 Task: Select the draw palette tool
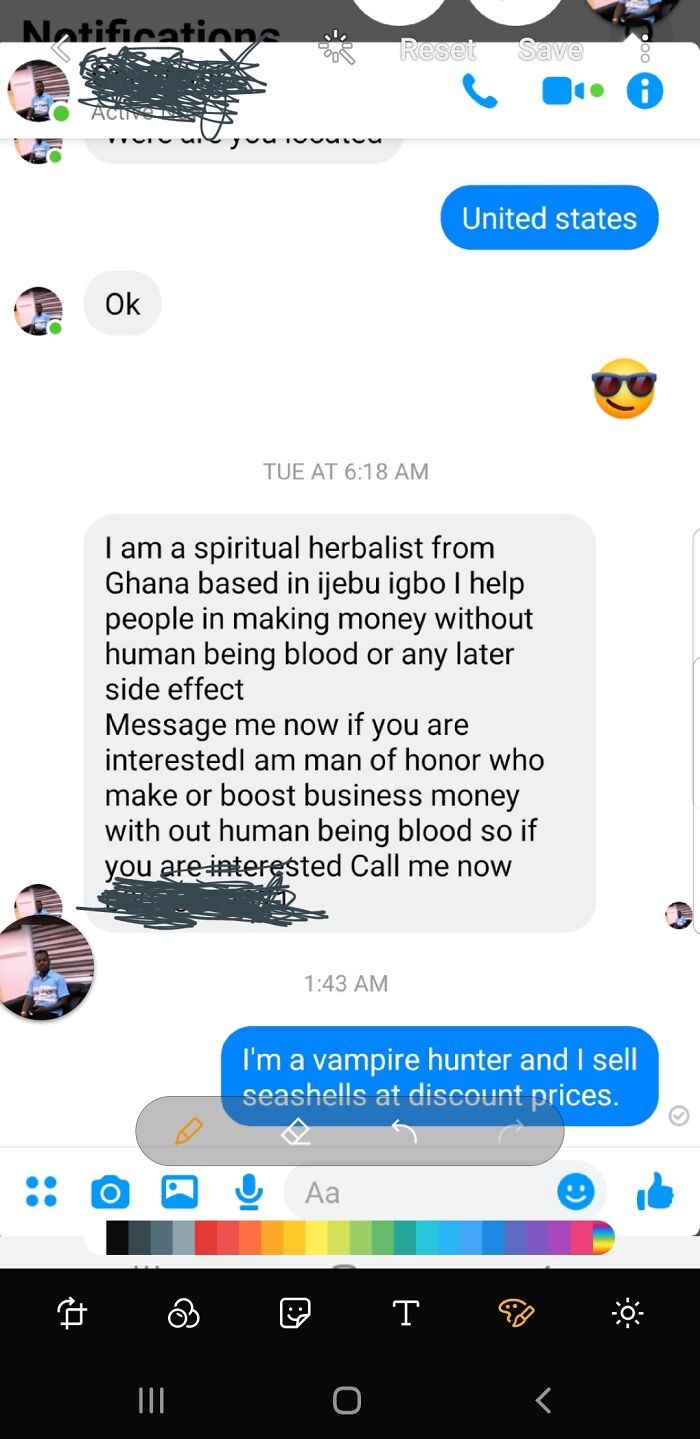[516, 1313]
